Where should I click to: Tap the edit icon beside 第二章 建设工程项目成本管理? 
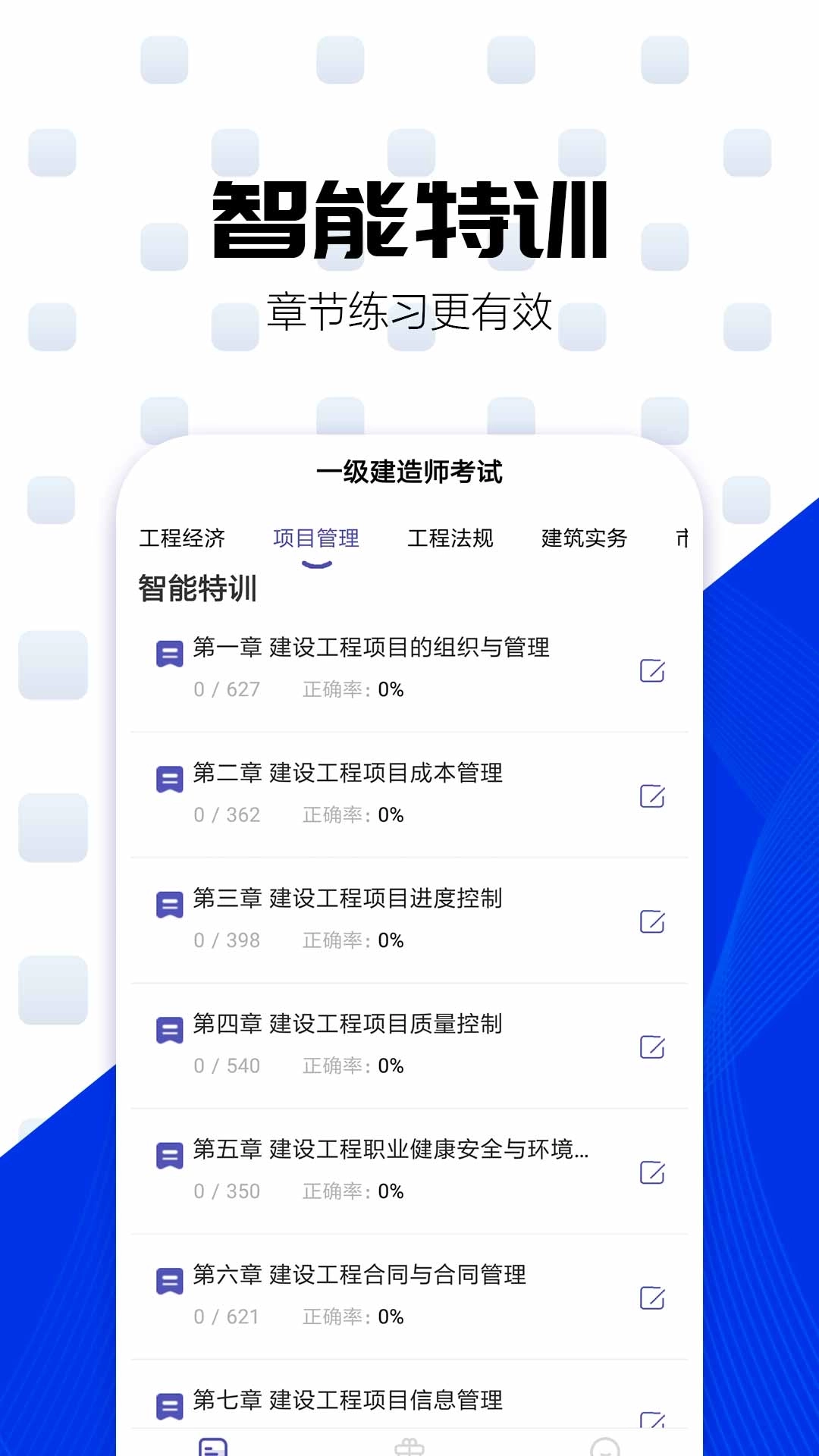click(654, 796)
